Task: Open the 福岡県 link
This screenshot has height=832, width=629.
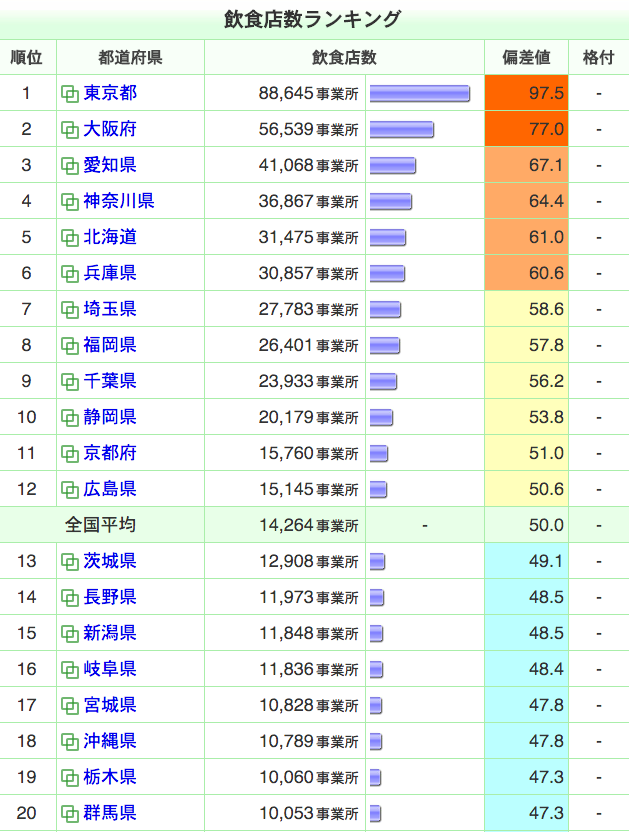Action: [110, 345]
